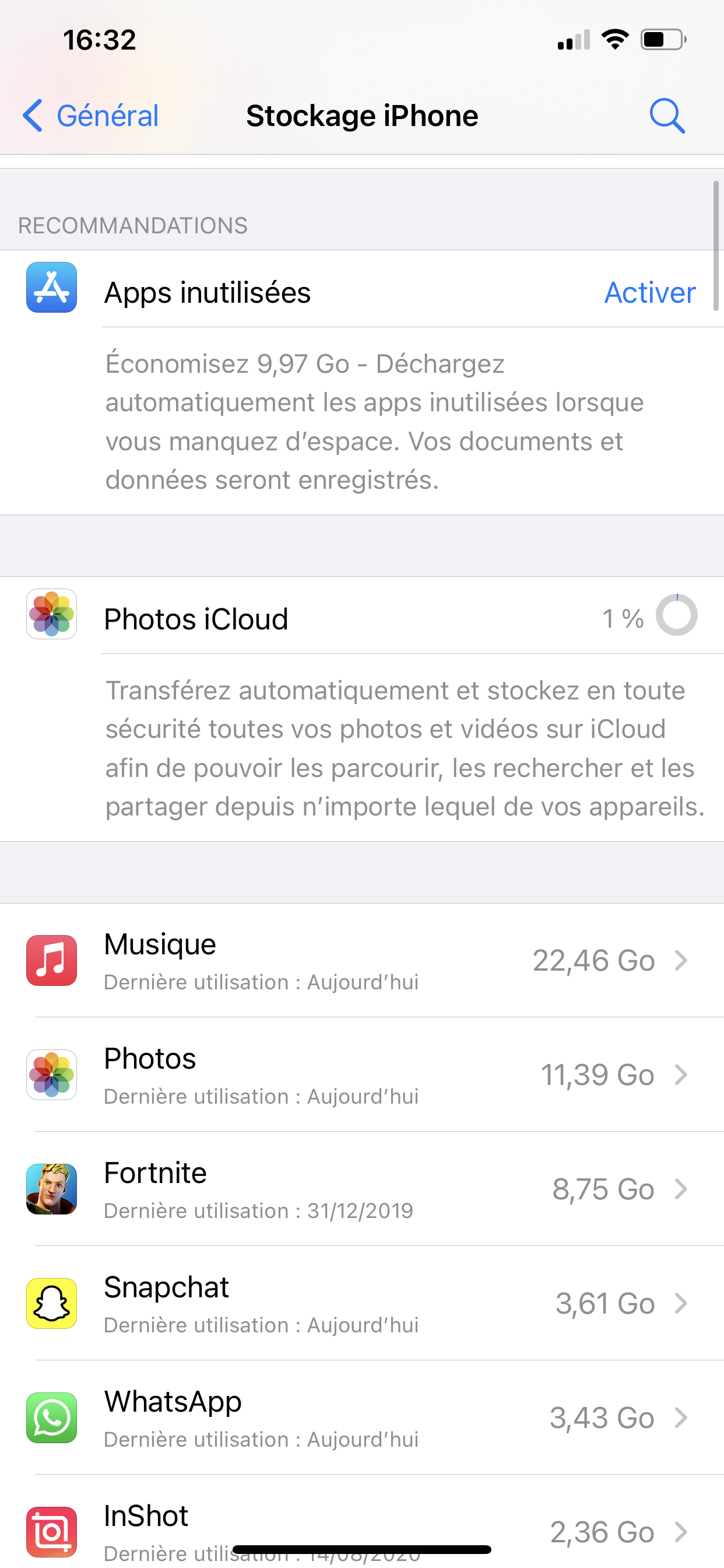The image size is (724, 1568).
Task: Open Musique storage details
Action: point(362,961)
